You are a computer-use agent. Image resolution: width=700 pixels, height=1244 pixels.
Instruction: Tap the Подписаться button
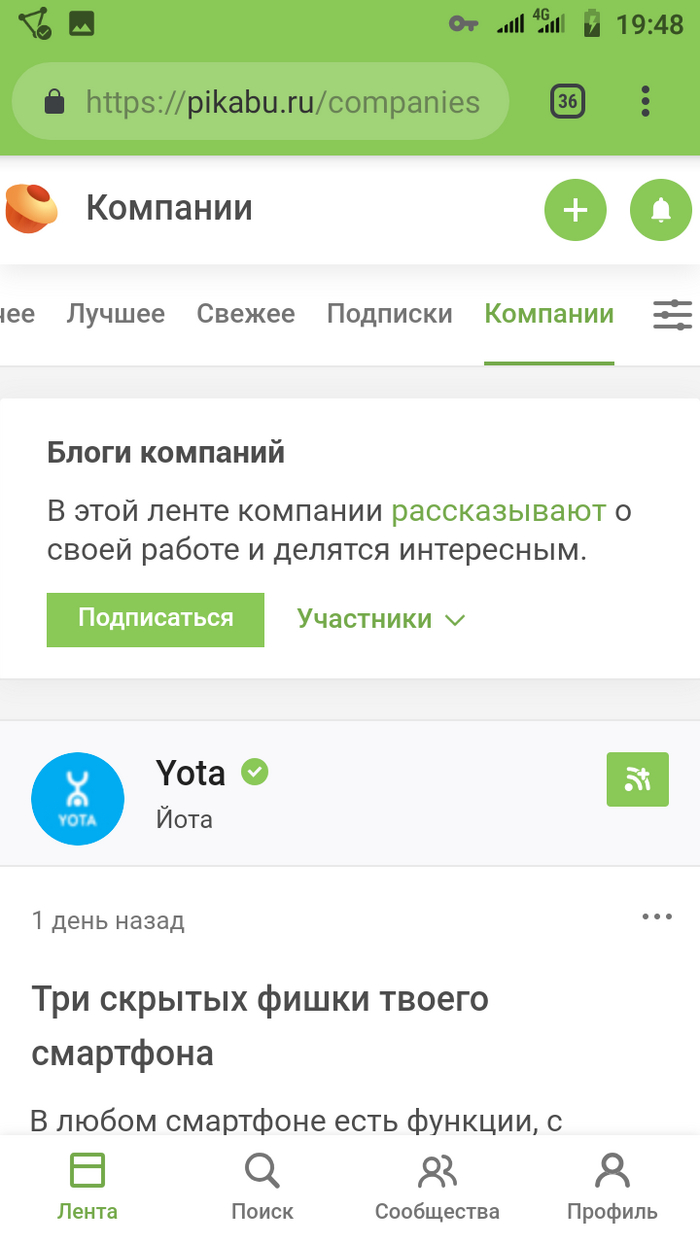tap(155, 619)
